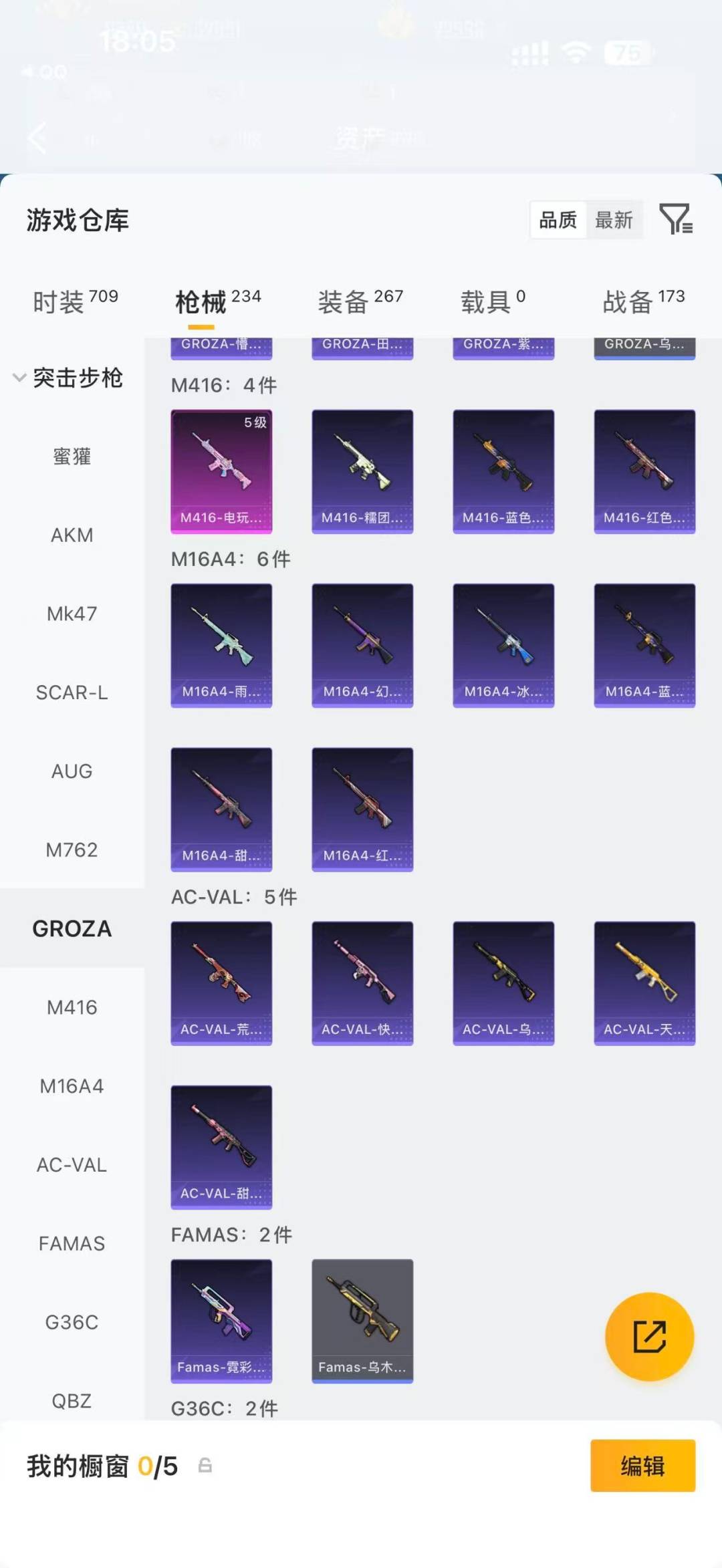Select GROZA in the sidebar
722x1568 pixels.
(72, 928)
